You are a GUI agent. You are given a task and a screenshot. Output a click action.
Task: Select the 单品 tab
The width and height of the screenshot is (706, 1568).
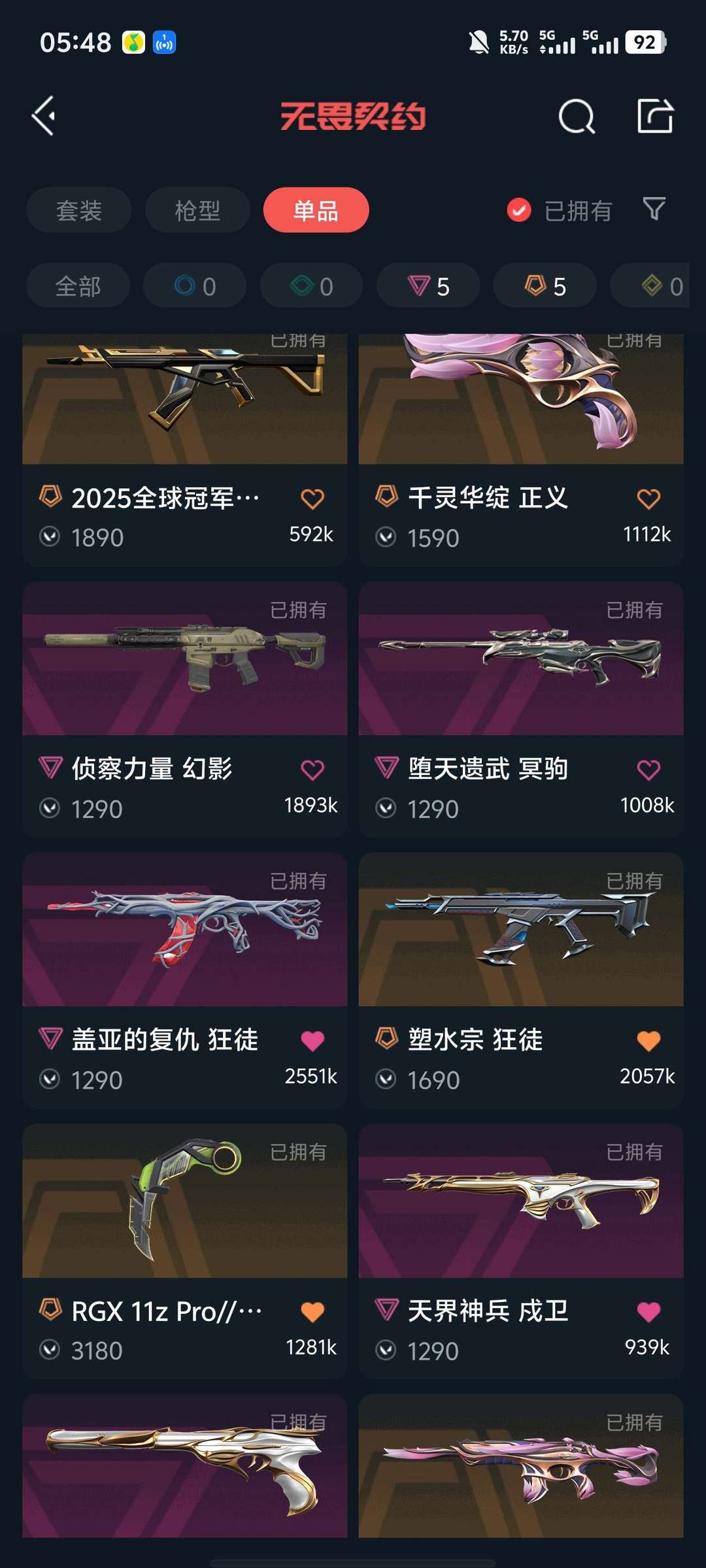(x=316, y=210)
